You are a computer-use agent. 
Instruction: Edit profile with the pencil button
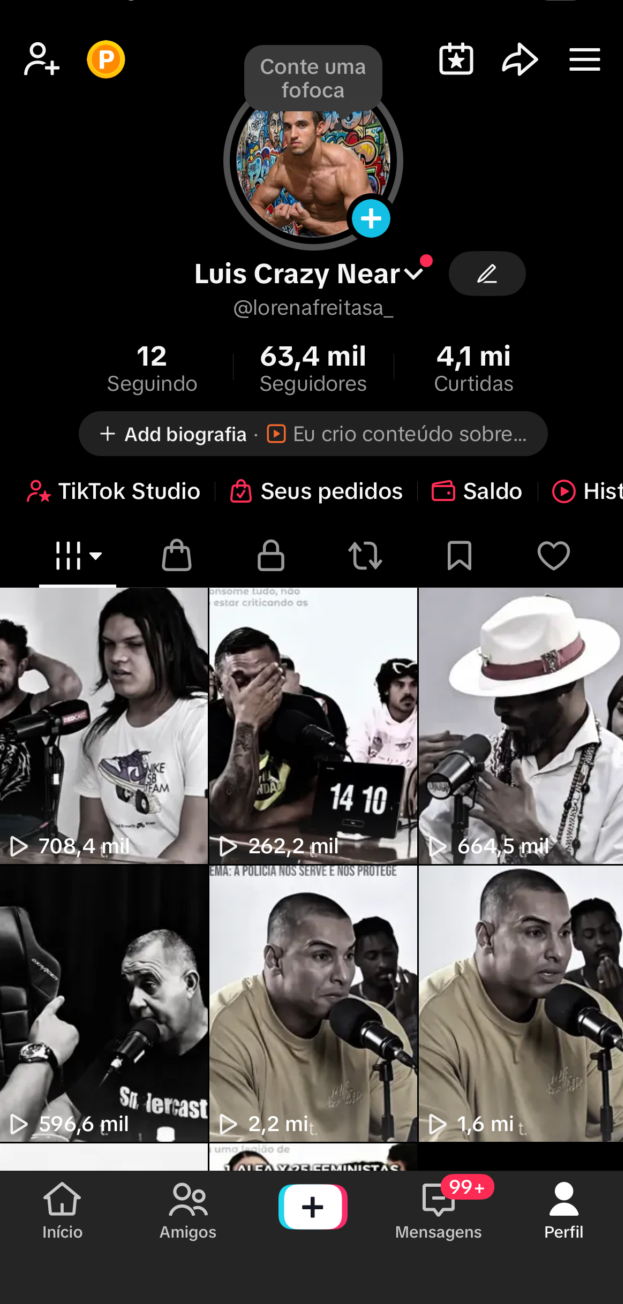point(487,274)
